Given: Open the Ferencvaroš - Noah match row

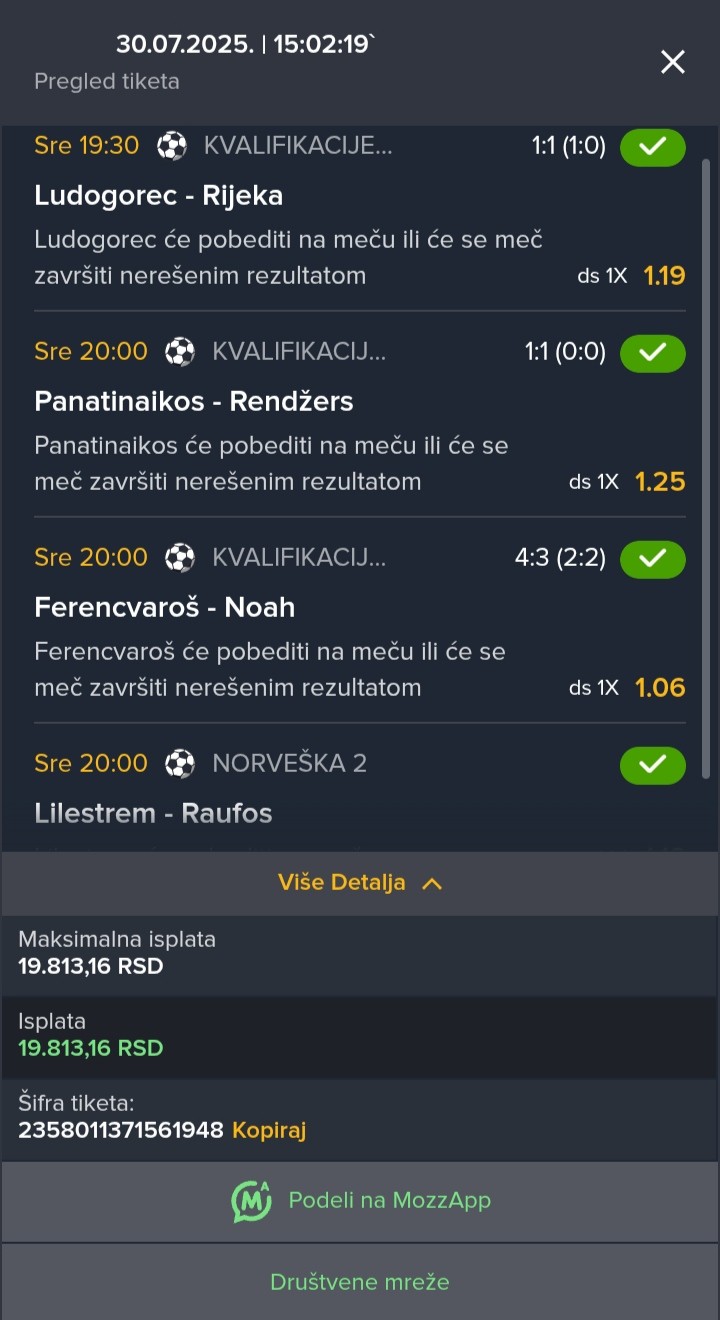Looking at the screenshot, I should tap(360, 622).
